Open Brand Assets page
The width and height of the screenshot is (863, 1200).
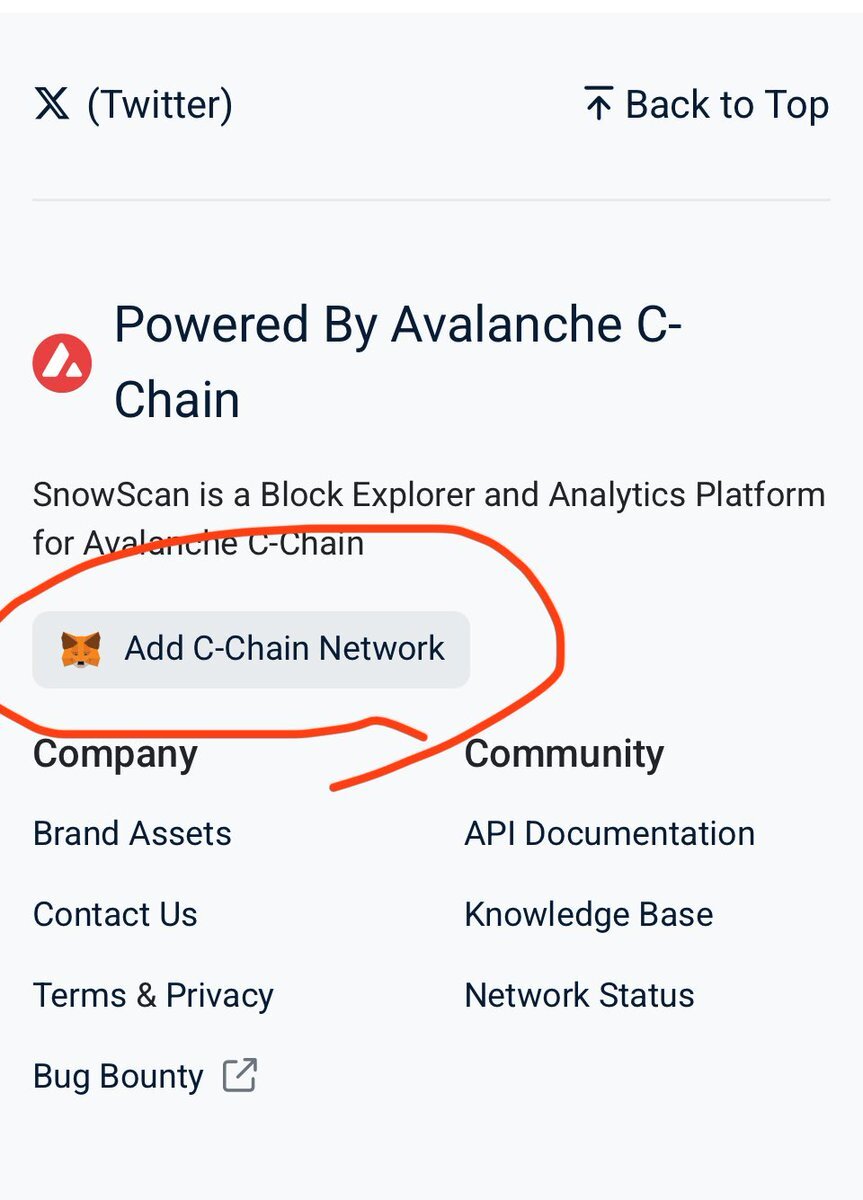(132, 833)
